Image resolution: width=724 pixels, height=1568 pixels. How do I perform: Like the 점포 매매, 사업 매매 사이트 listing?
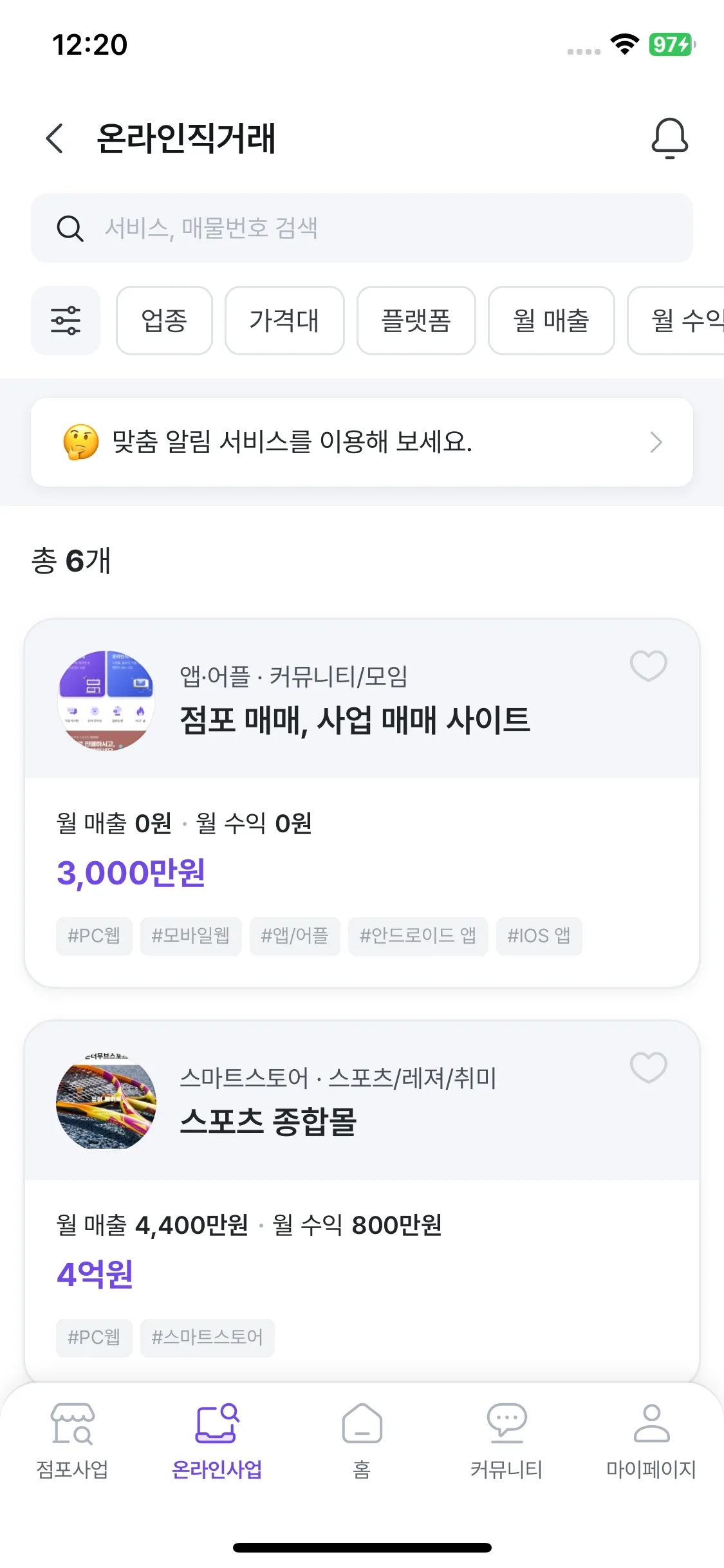tap(648, 666)
